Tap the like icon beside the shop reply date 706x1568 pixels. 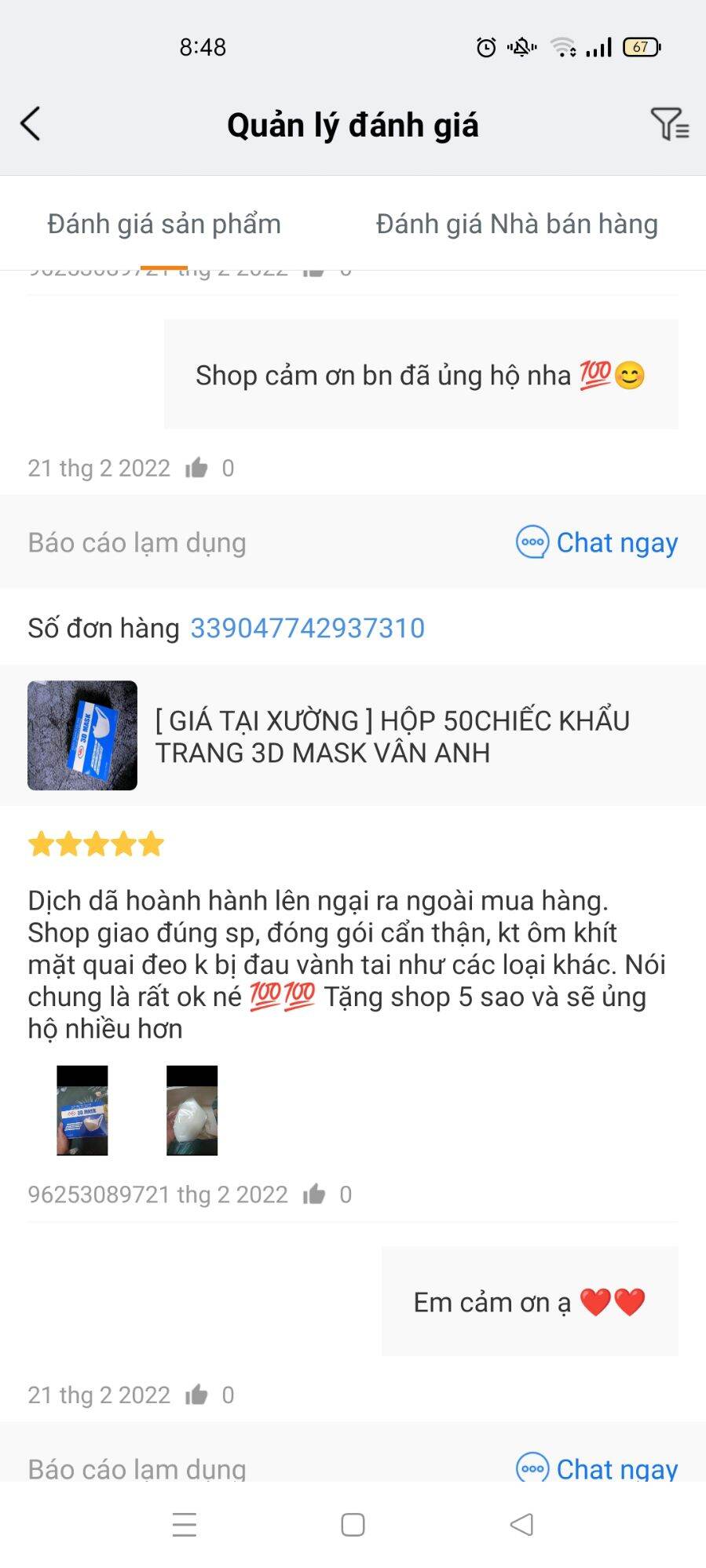click(196, 468)
